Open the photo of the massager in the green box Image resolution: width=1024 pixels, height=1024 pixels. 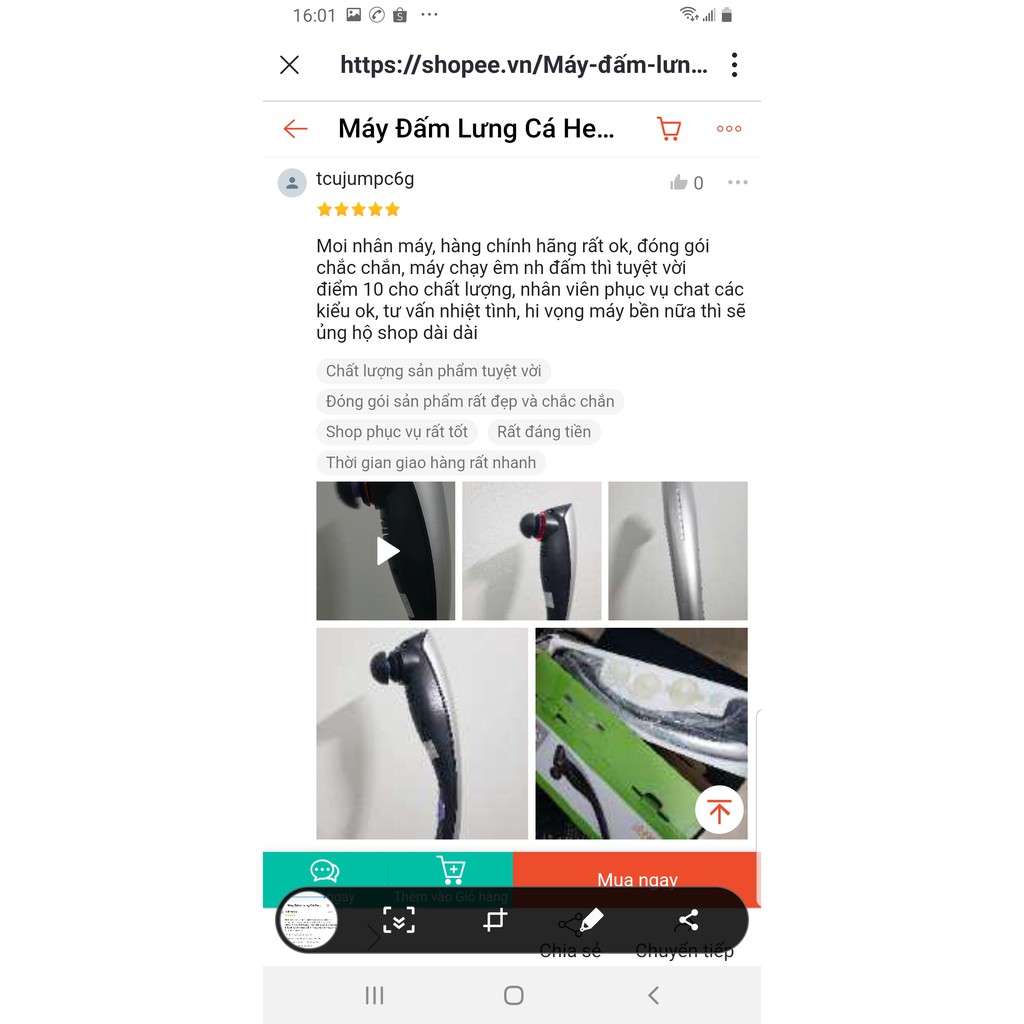[641, 733]
